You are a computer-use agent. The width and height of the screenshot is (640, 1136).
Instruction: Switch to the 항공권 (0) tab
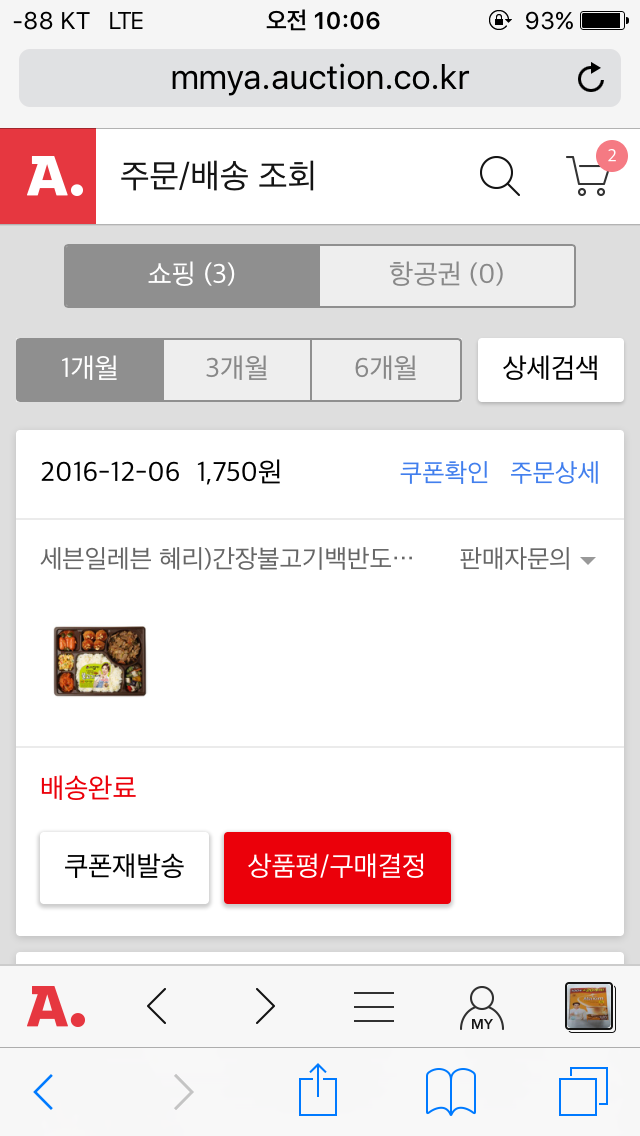click(x=447, y=275)
